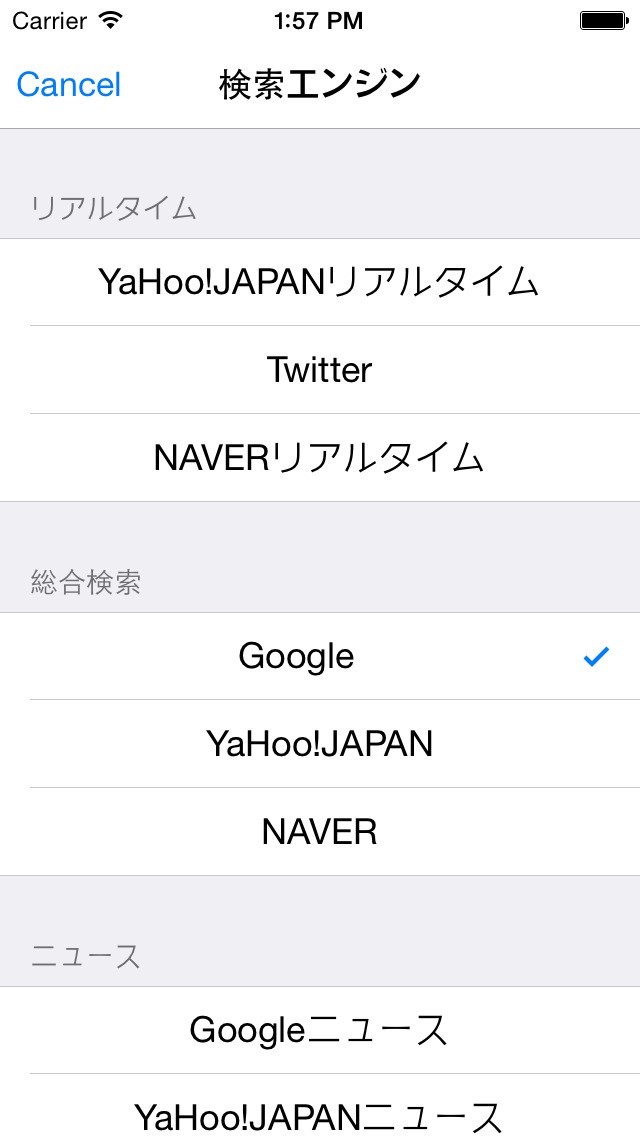
Task: Select NAVER general search
Action: click(x=320, y=832)
